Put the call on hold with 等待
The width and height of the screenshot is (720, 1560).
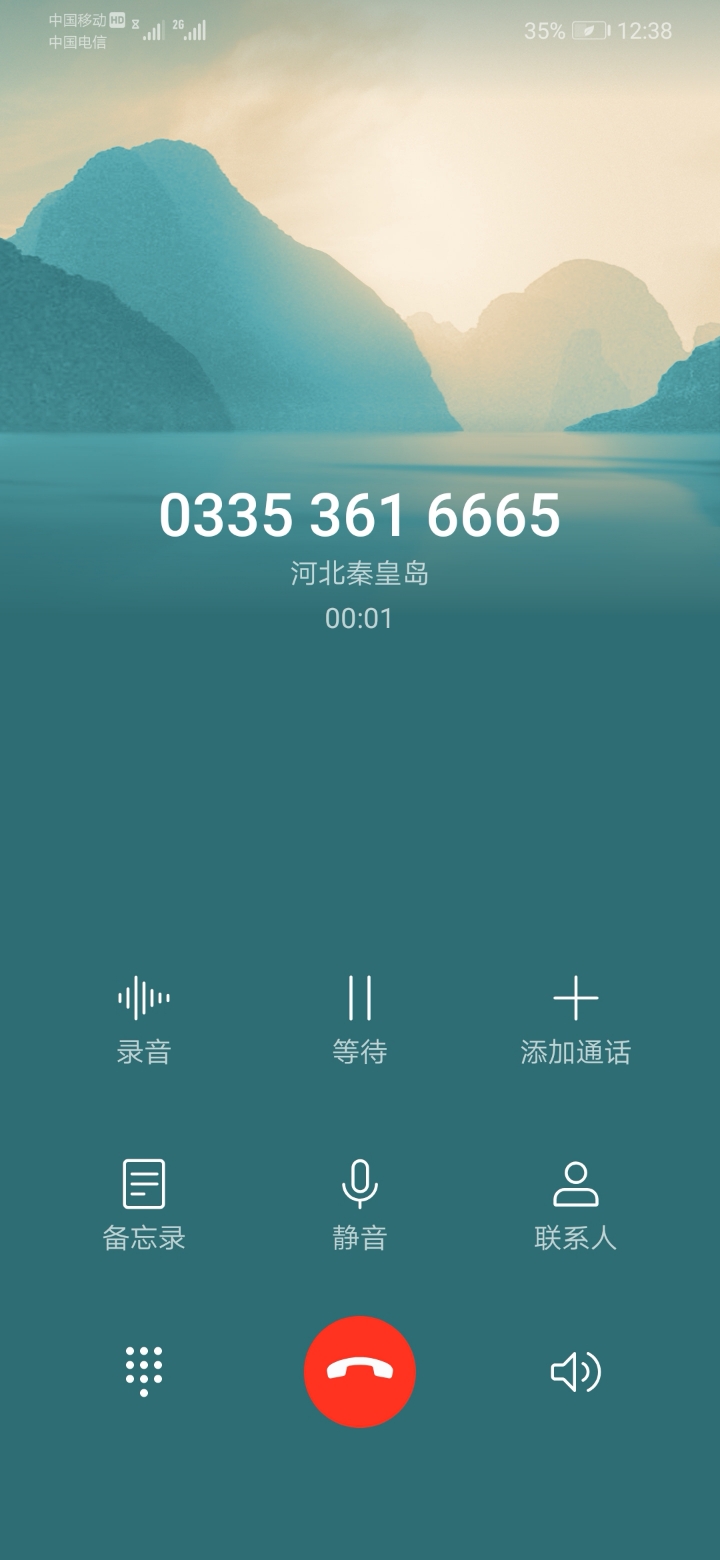(x=360, y=1020)
